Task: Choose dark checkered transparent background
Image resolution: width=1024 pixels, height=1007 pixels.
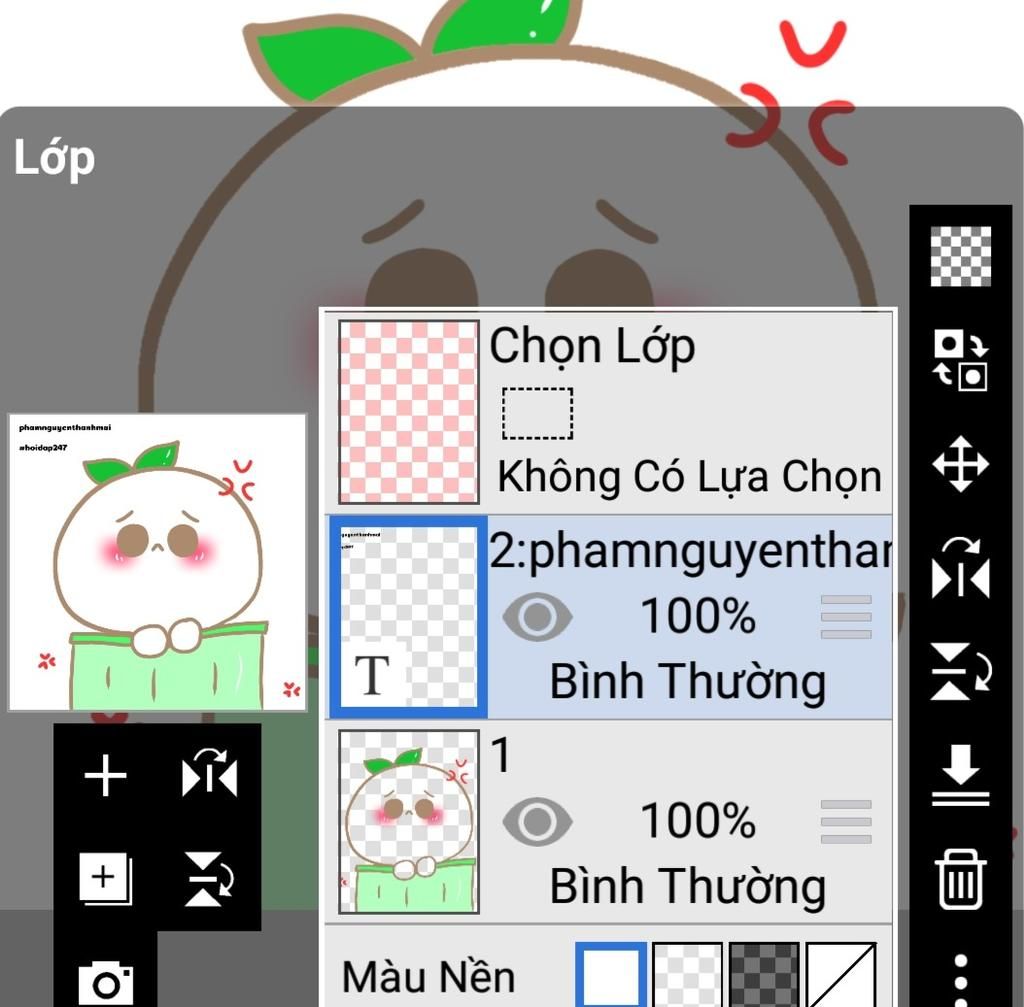Action: [764, 975]
